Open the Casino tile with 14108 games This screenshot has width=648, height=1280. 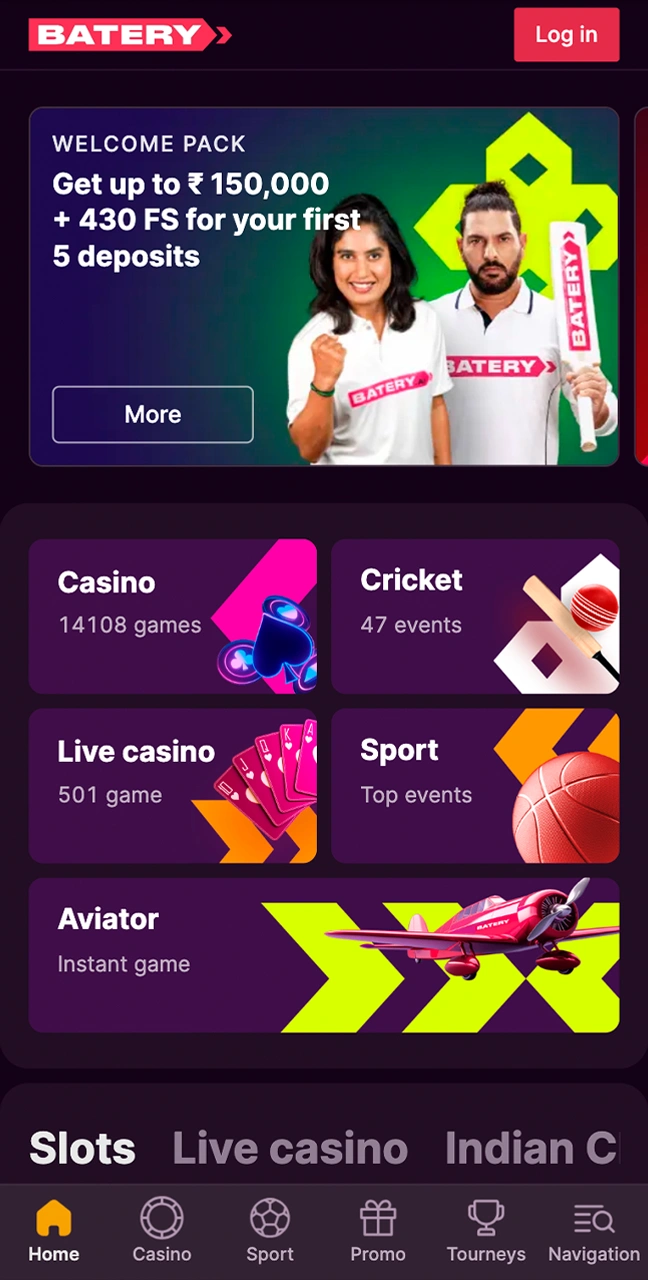(172, 616)
